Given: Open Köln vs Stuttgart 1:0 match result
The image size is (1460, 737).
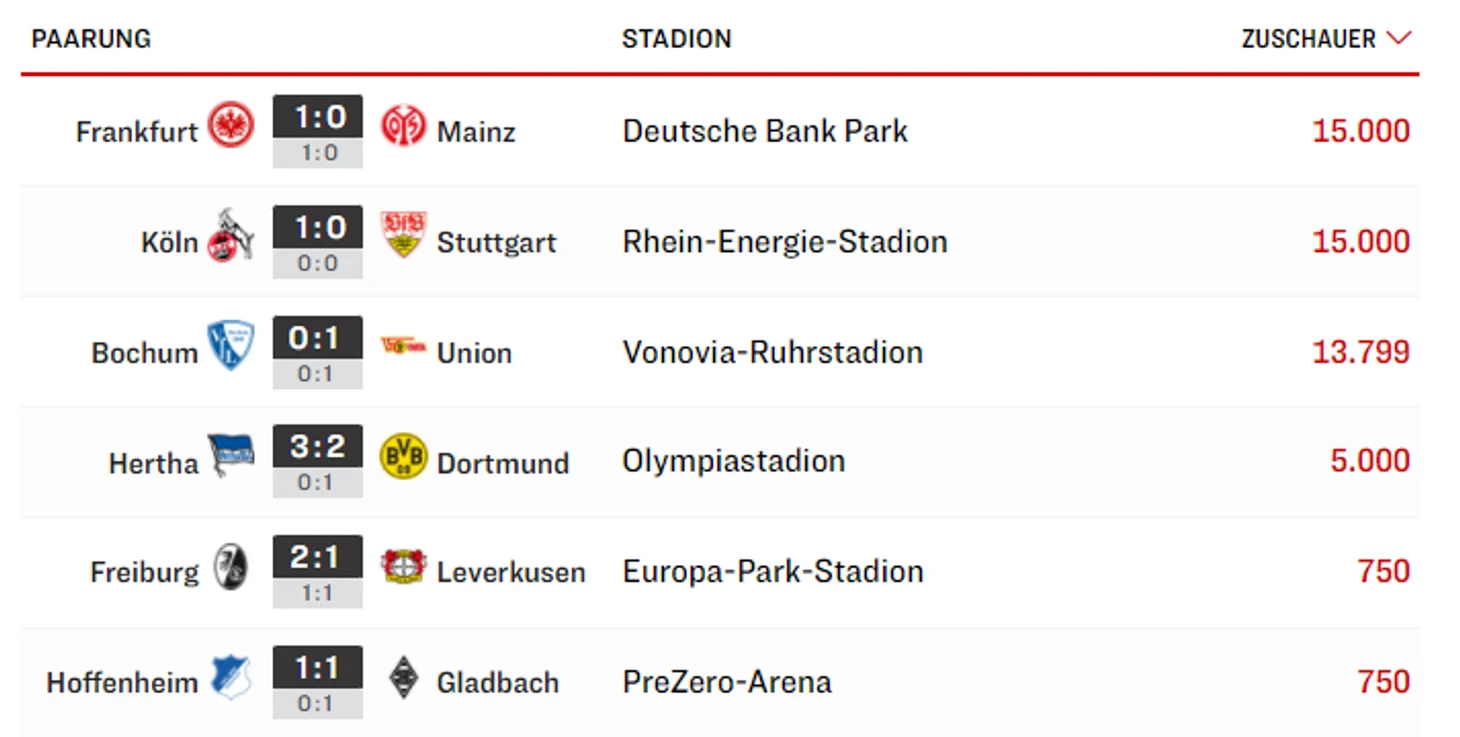Looking at the screenshot, I should pyautogui.click(x=317, y=230).
